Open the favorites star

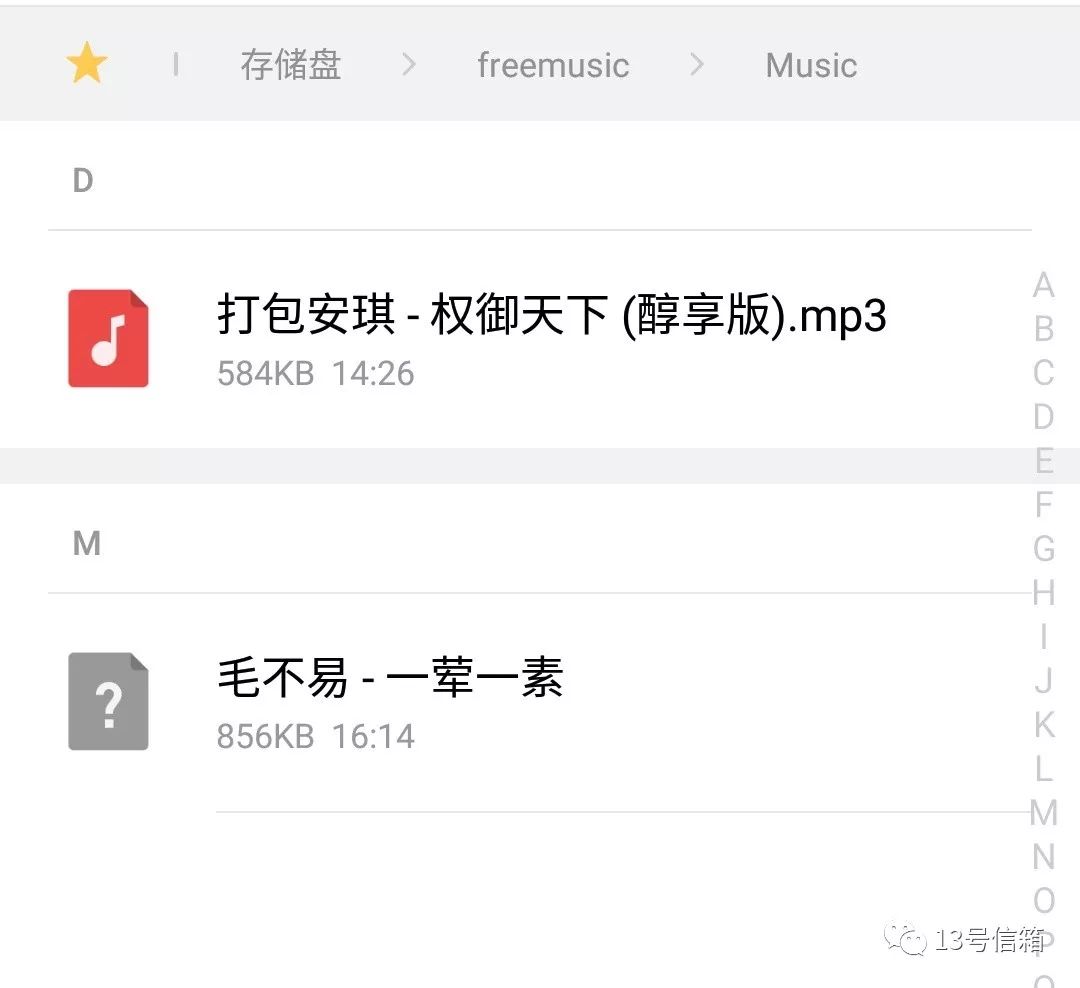(87, 65)
